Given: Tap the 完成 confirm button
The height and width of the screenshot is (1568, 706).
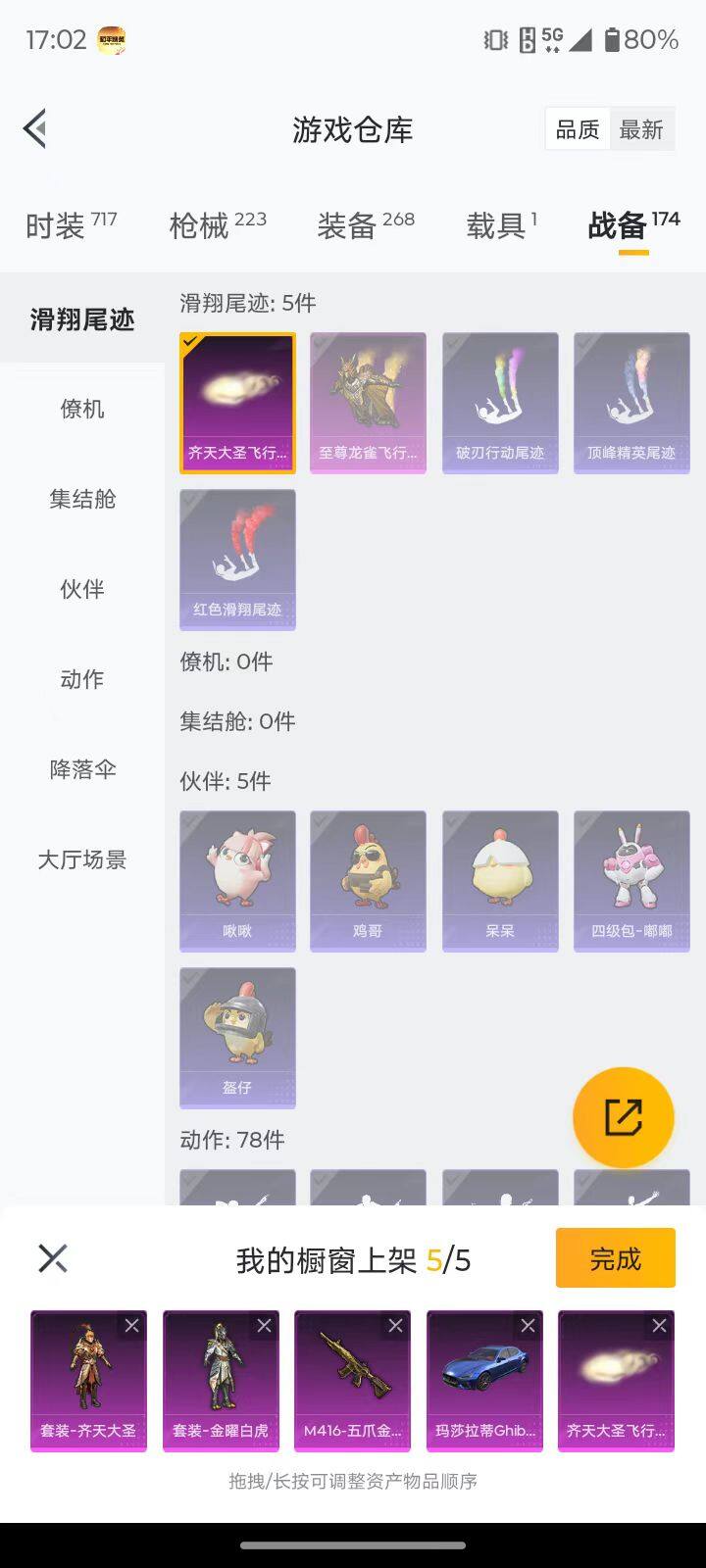Looking at the screenshot, I should (615, 1257).
